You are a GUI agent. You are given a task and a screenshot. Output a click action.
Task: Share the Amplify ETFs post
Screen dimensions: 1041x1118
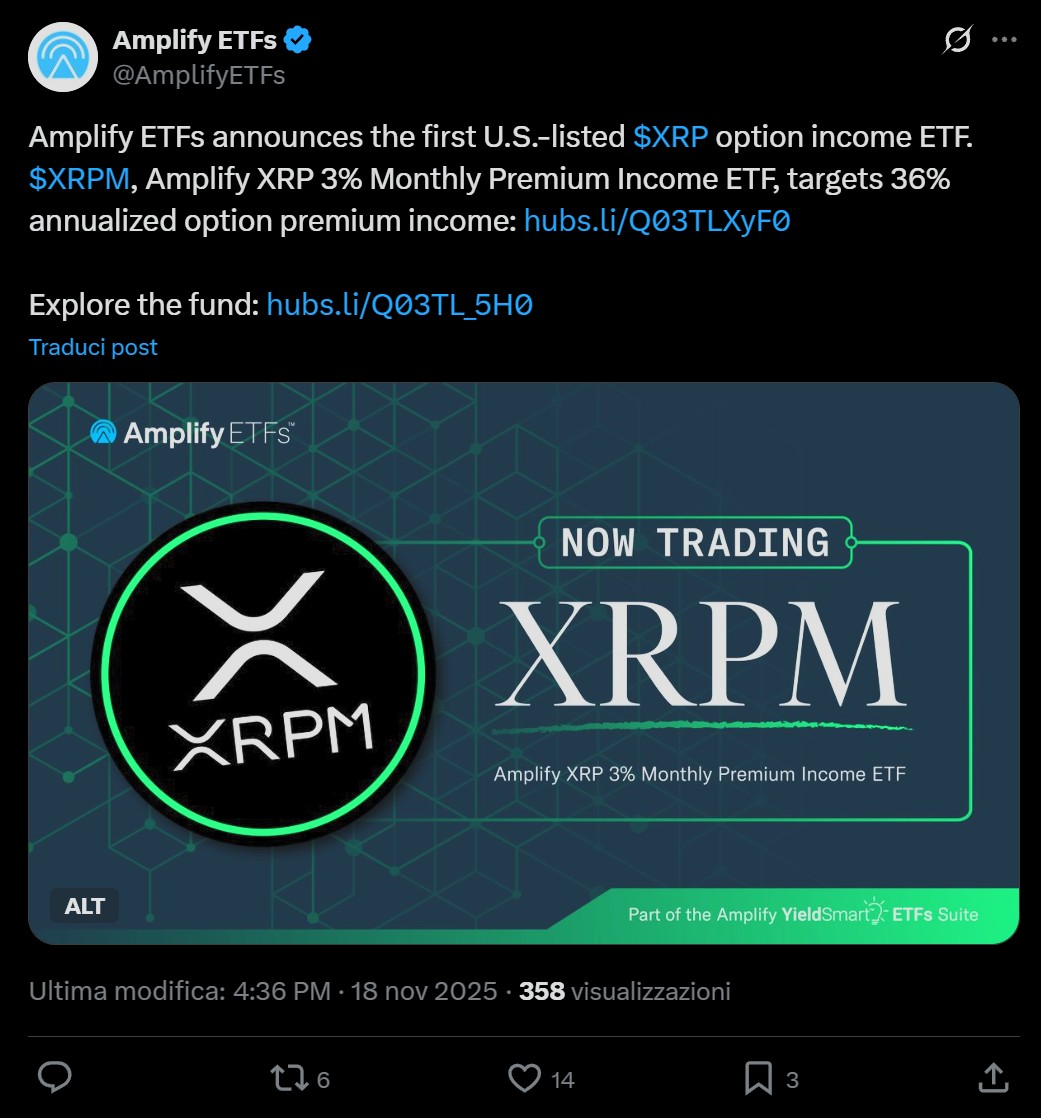click(x=991, y=1077)
